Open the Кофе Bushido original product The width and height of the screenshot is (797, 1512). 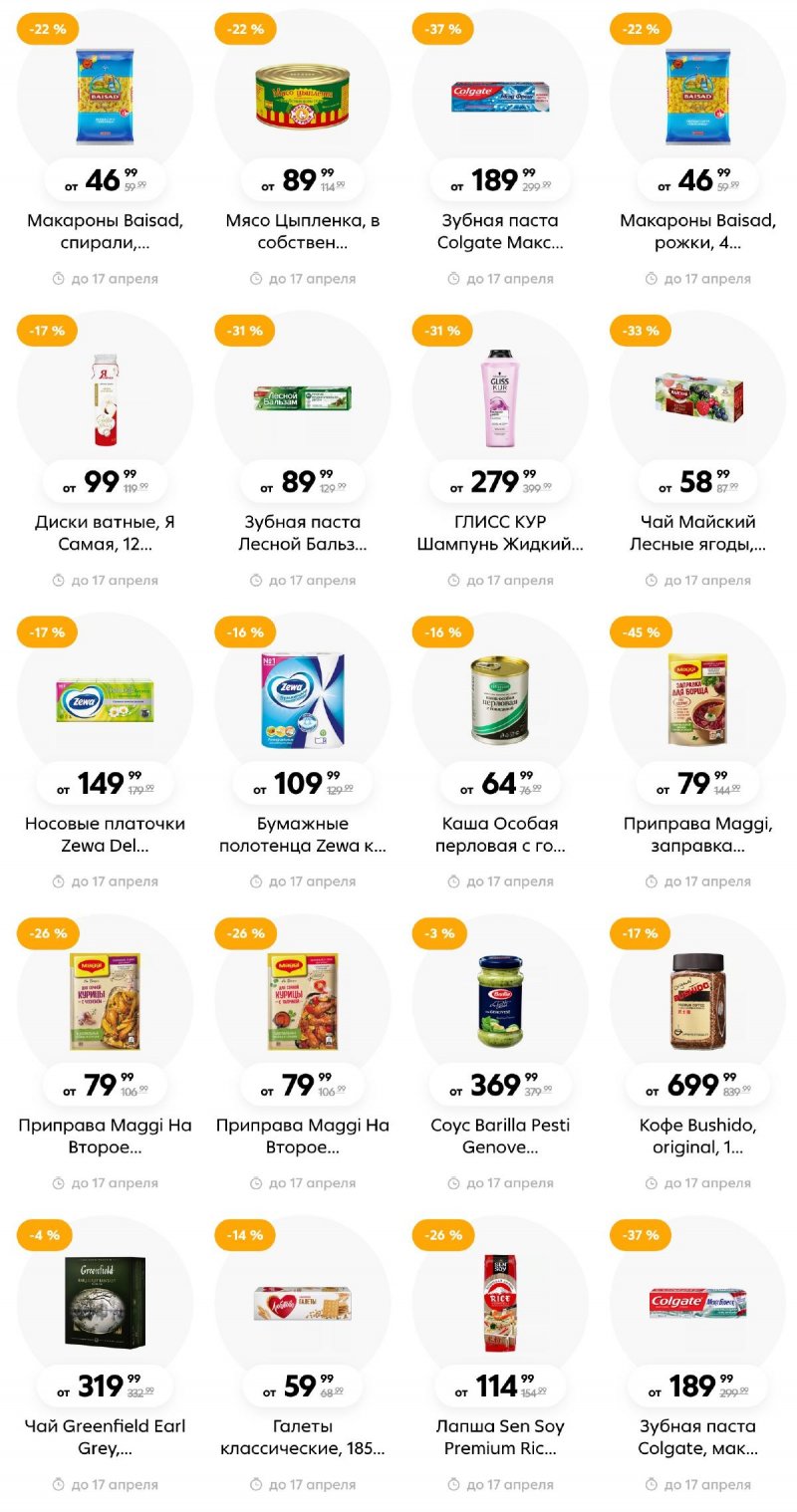697,1001
